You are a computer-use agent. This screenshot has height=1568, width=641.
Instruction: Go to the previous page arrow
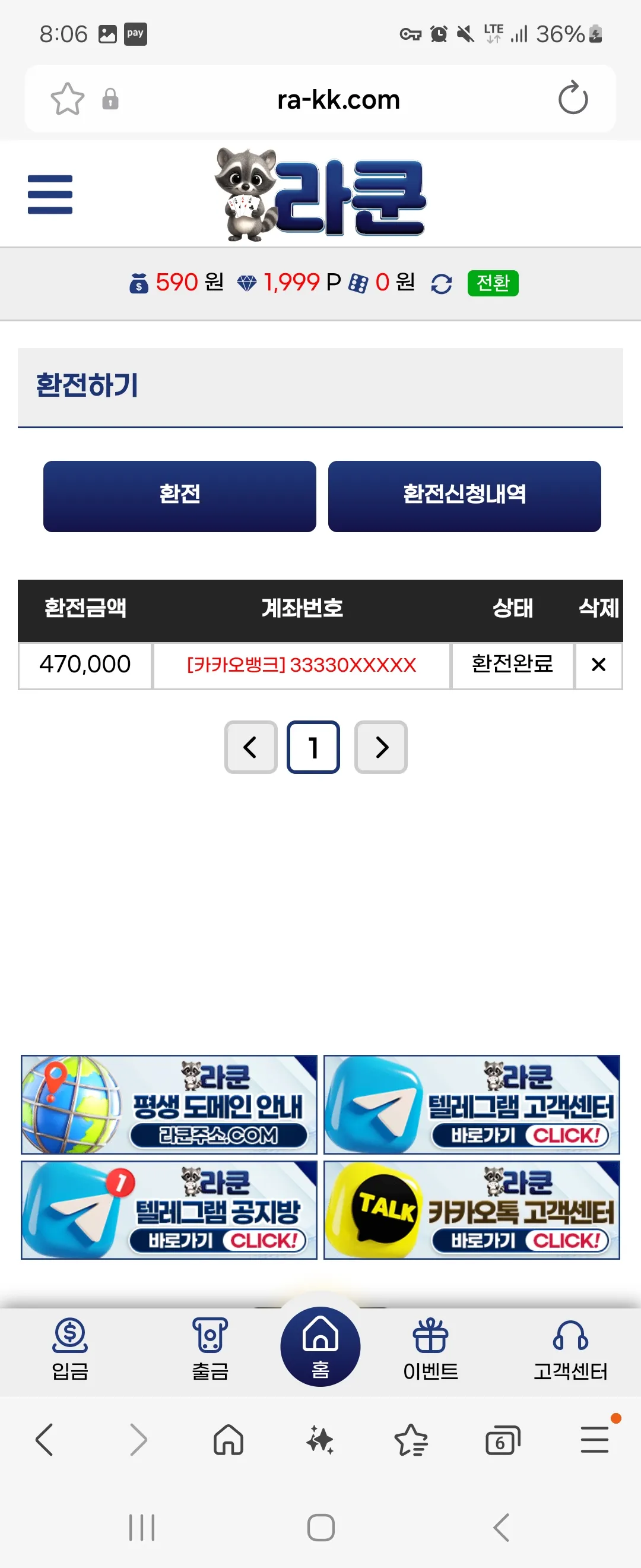pyautogui.click(x=250, y=747)
